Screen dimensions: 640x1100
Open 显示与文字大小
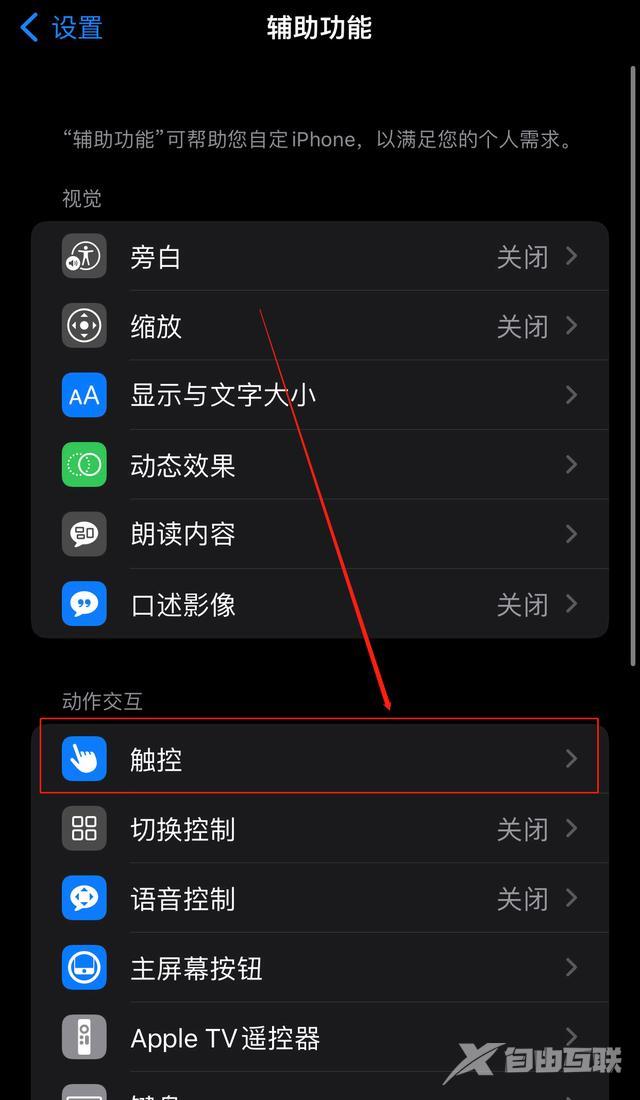[320, 395]
